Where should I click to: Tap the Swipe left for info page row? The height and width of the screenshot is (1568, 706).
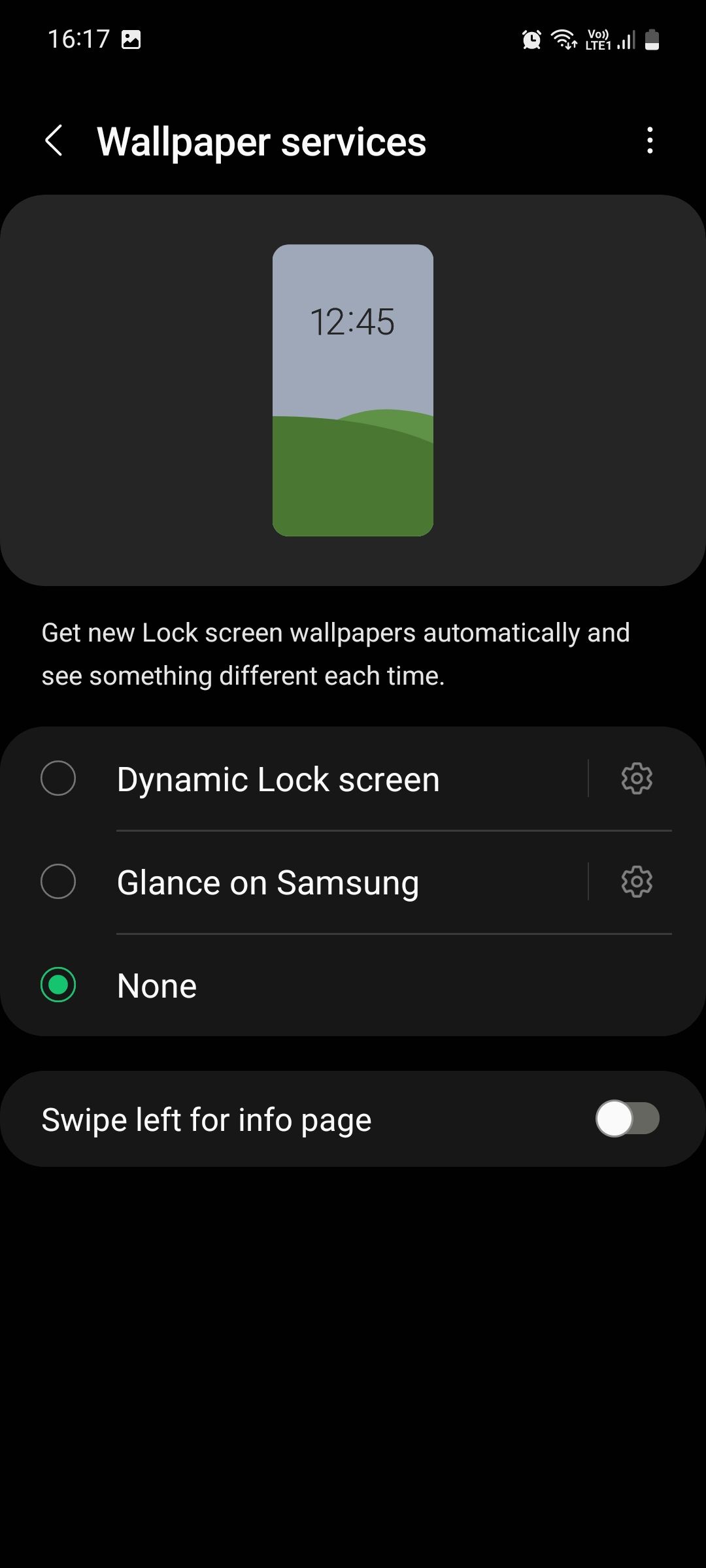261,1119
